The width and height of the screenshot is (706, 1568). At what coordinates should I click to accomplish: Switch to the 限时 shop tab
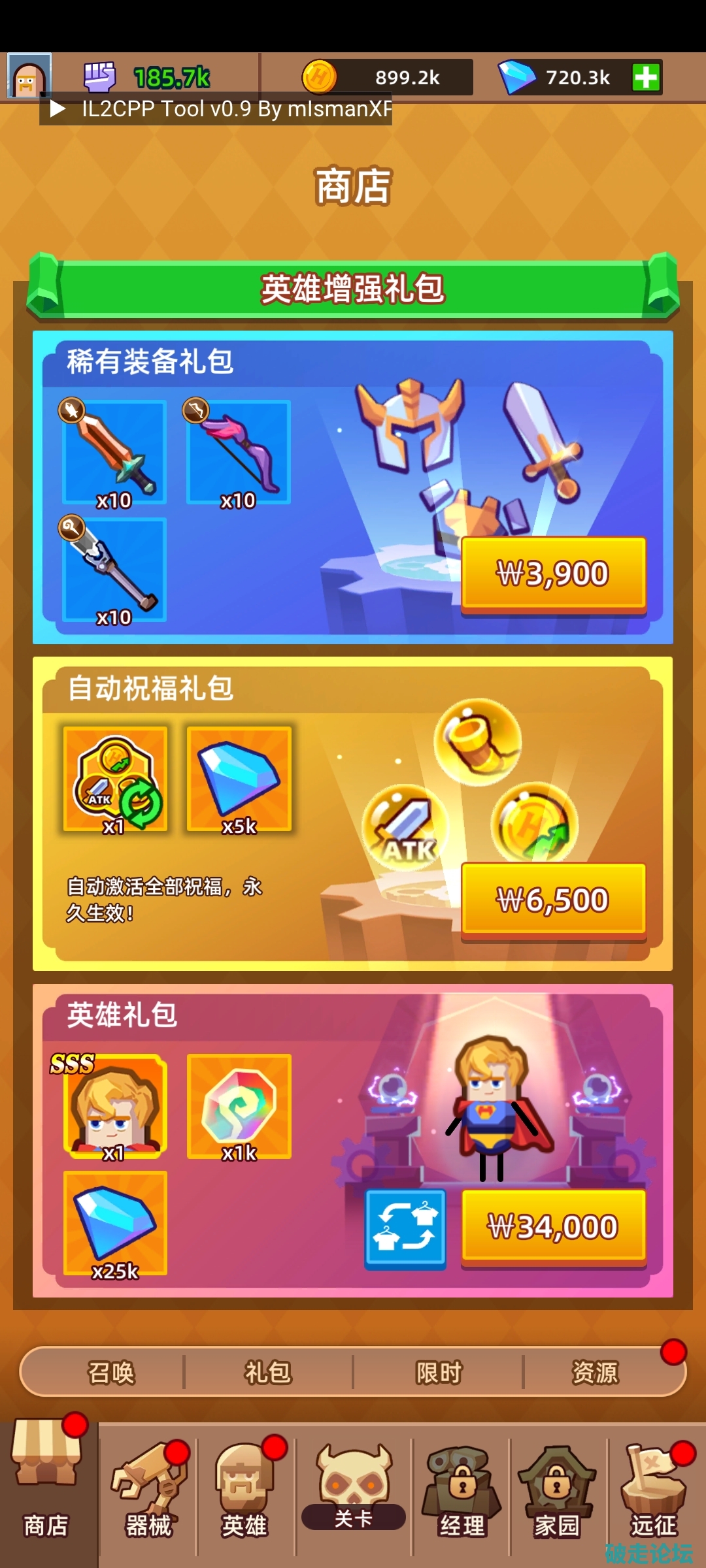[439, 1372]
